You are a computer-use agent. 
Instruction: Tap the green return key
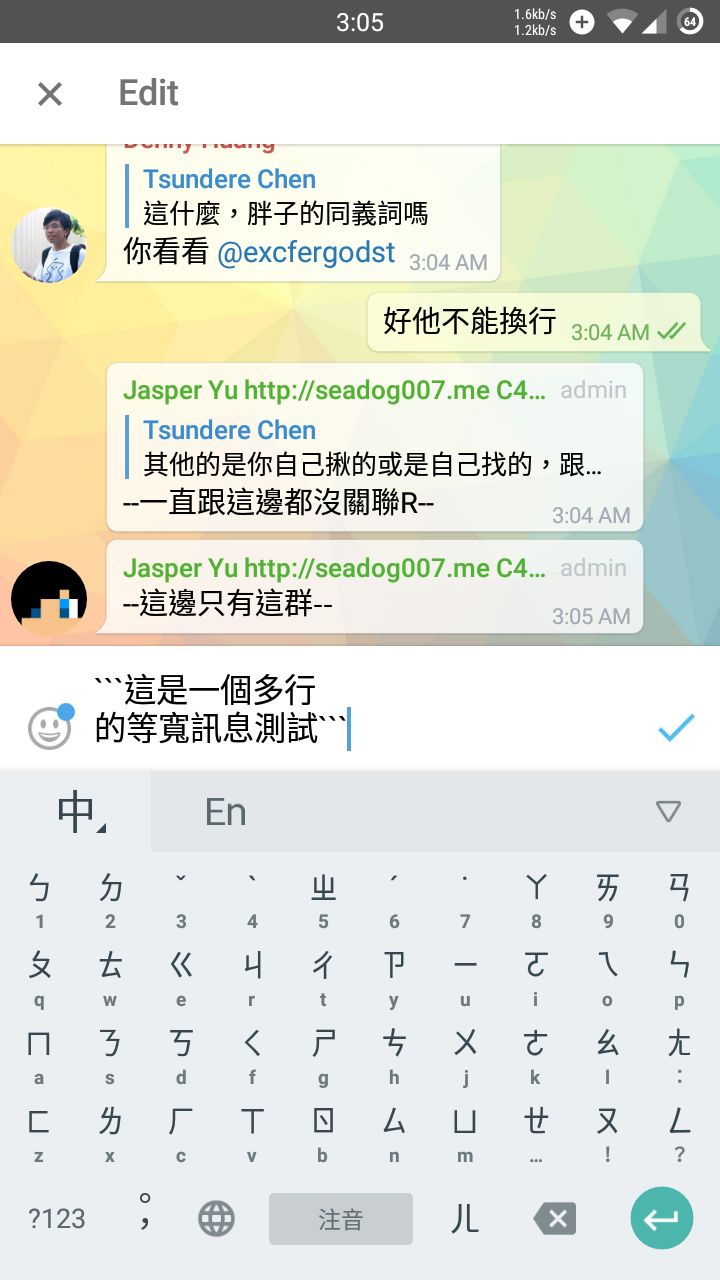[662, 1218]
